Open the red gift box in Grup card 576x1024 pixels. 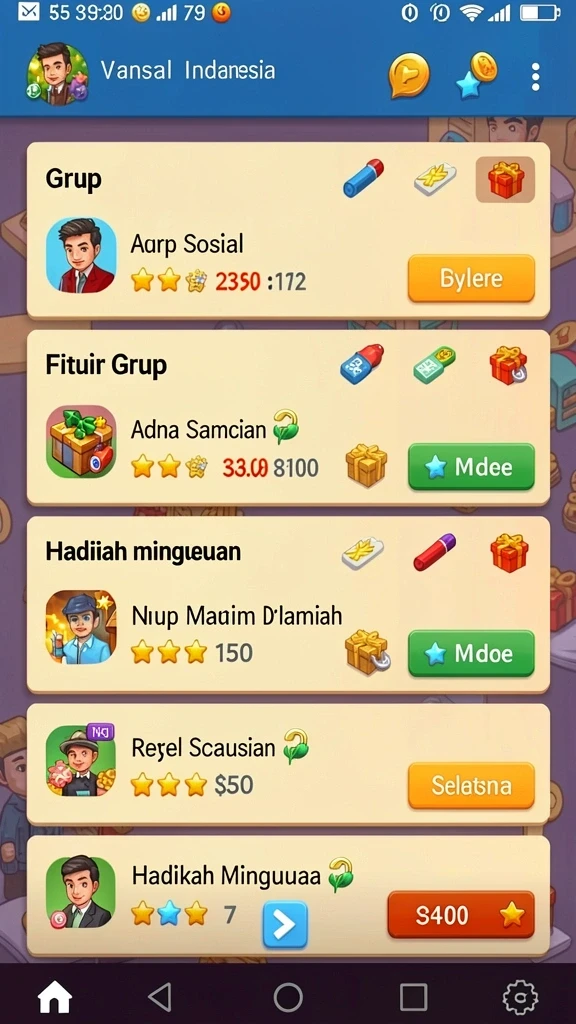pos(505,180)
